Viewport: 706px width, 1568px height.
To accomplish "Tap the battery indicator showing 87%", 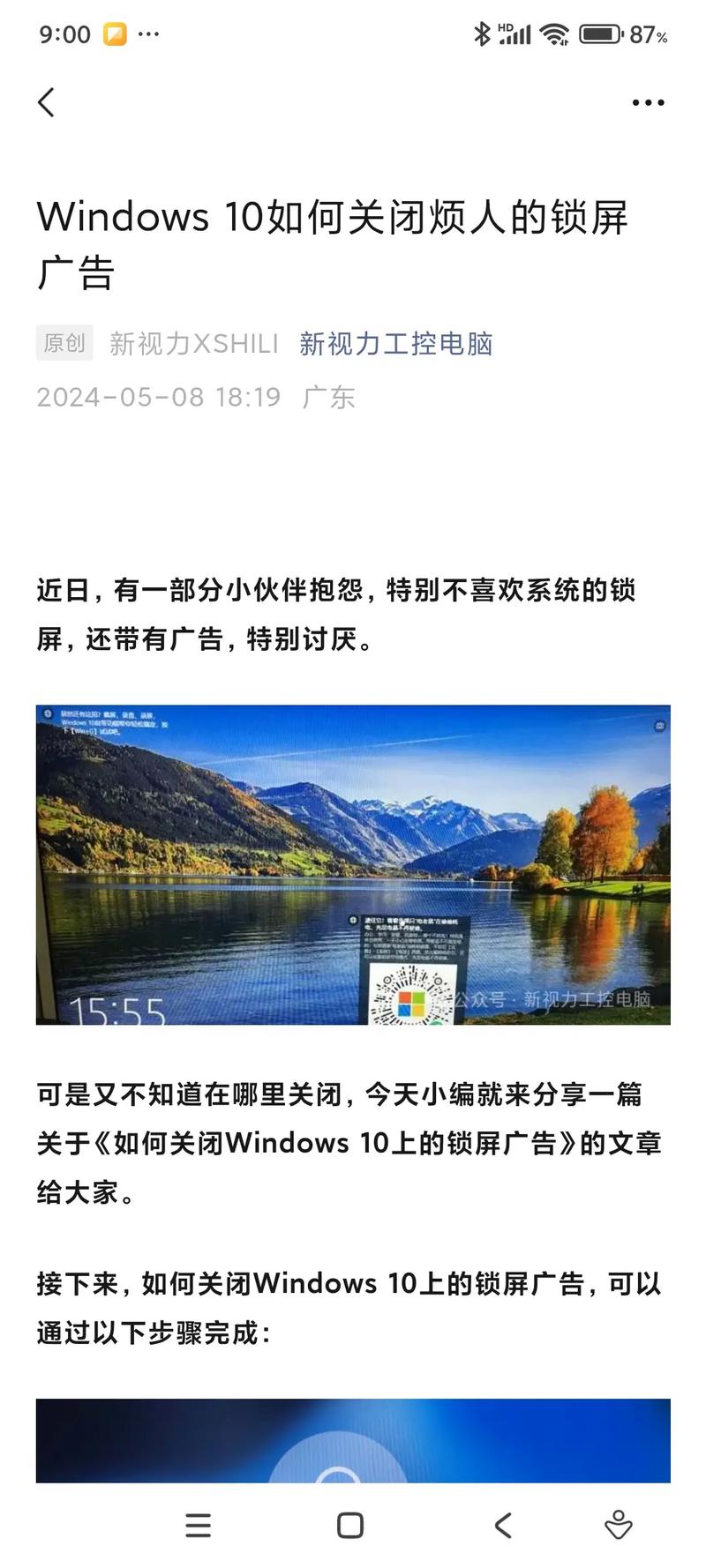I will point(601,34).
